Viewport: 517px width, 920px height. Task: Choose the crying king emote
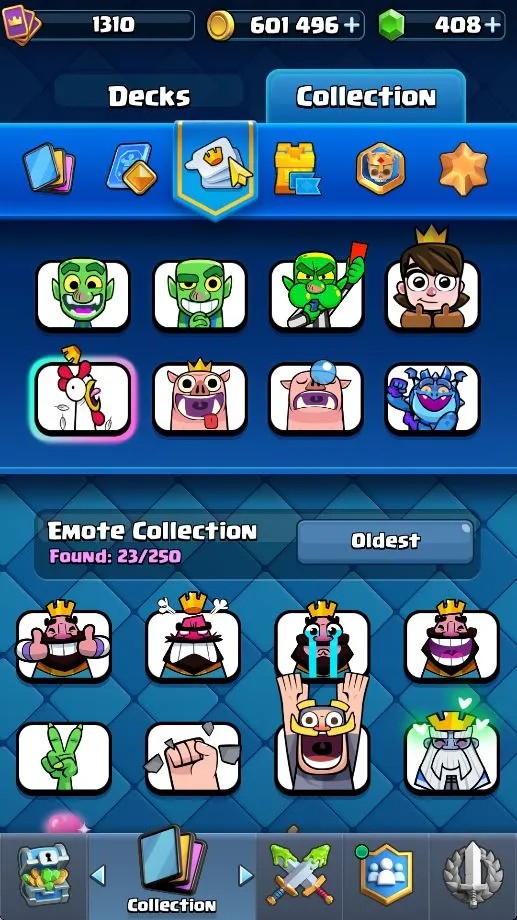pyautogui.click(x=322, y=646)
